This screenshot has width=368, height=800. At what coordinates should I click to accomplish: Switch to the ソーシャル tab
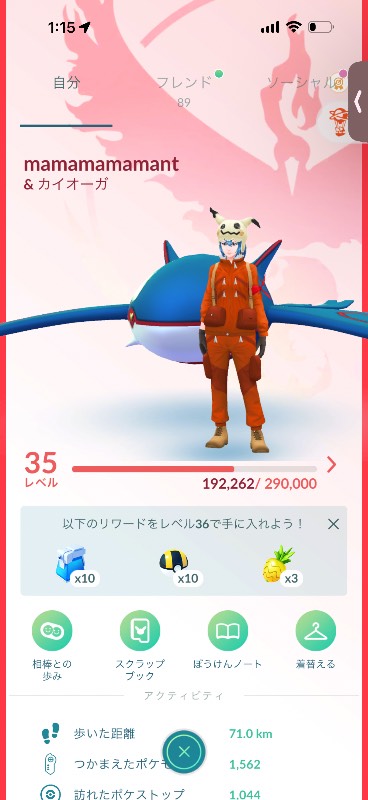(x=300, y=83)
